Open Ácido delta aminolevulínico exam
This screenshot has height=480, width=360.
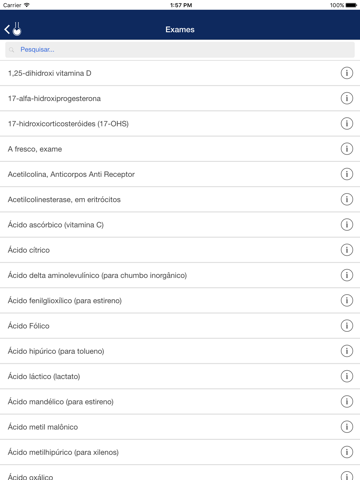(180, 275)
